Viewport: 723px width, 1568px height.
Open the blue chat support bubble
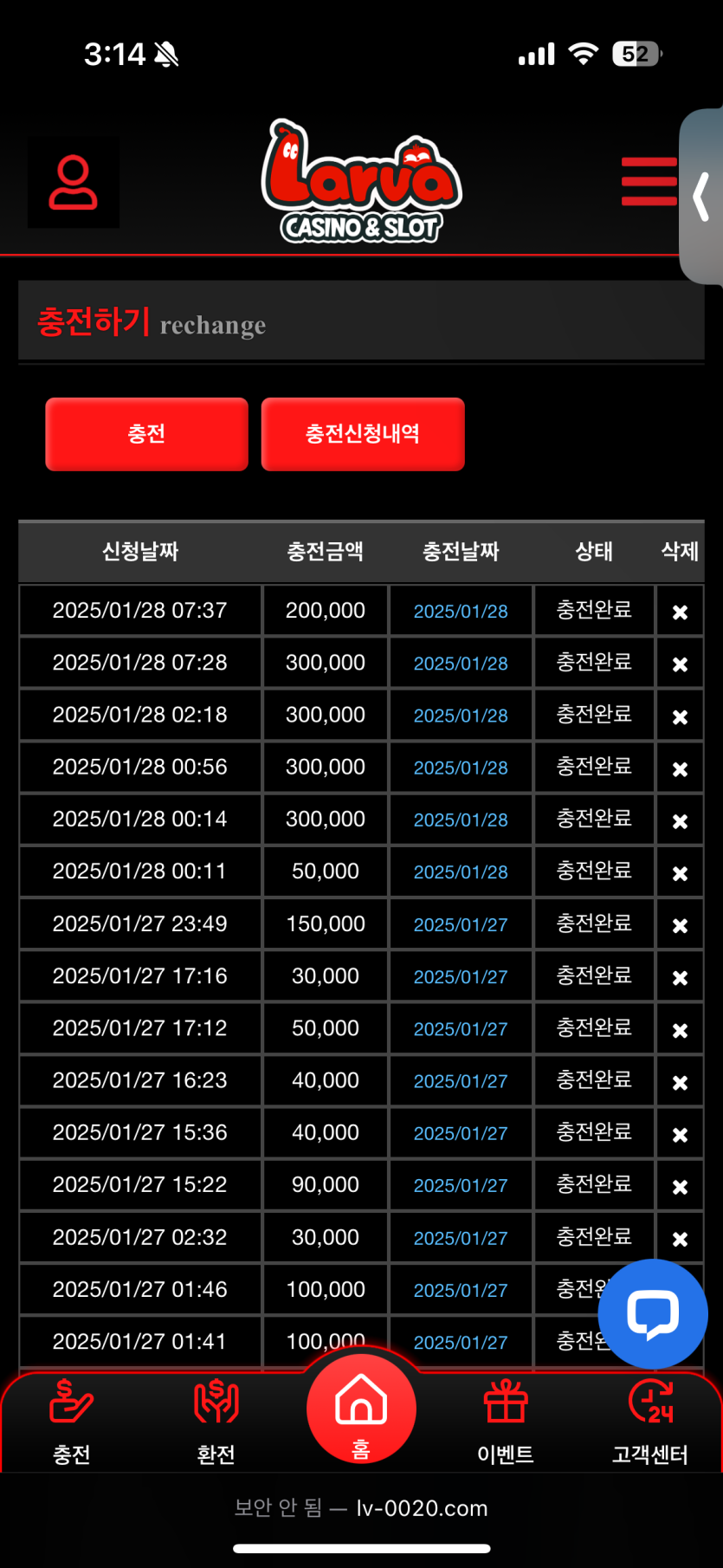pyautogui.click(x=653, y=1313)
